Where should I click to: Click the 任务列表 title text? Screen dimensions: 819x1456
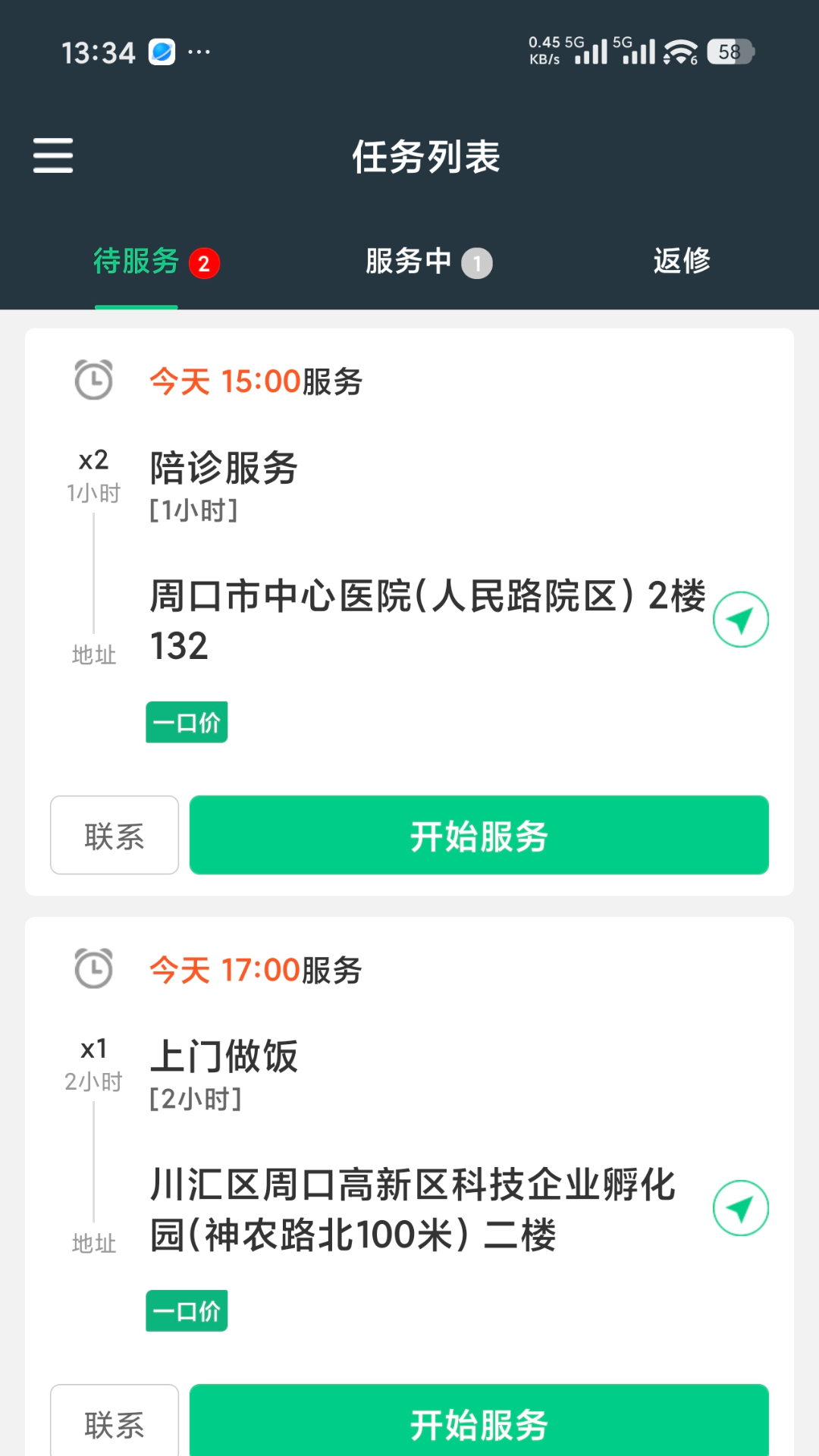426,156
